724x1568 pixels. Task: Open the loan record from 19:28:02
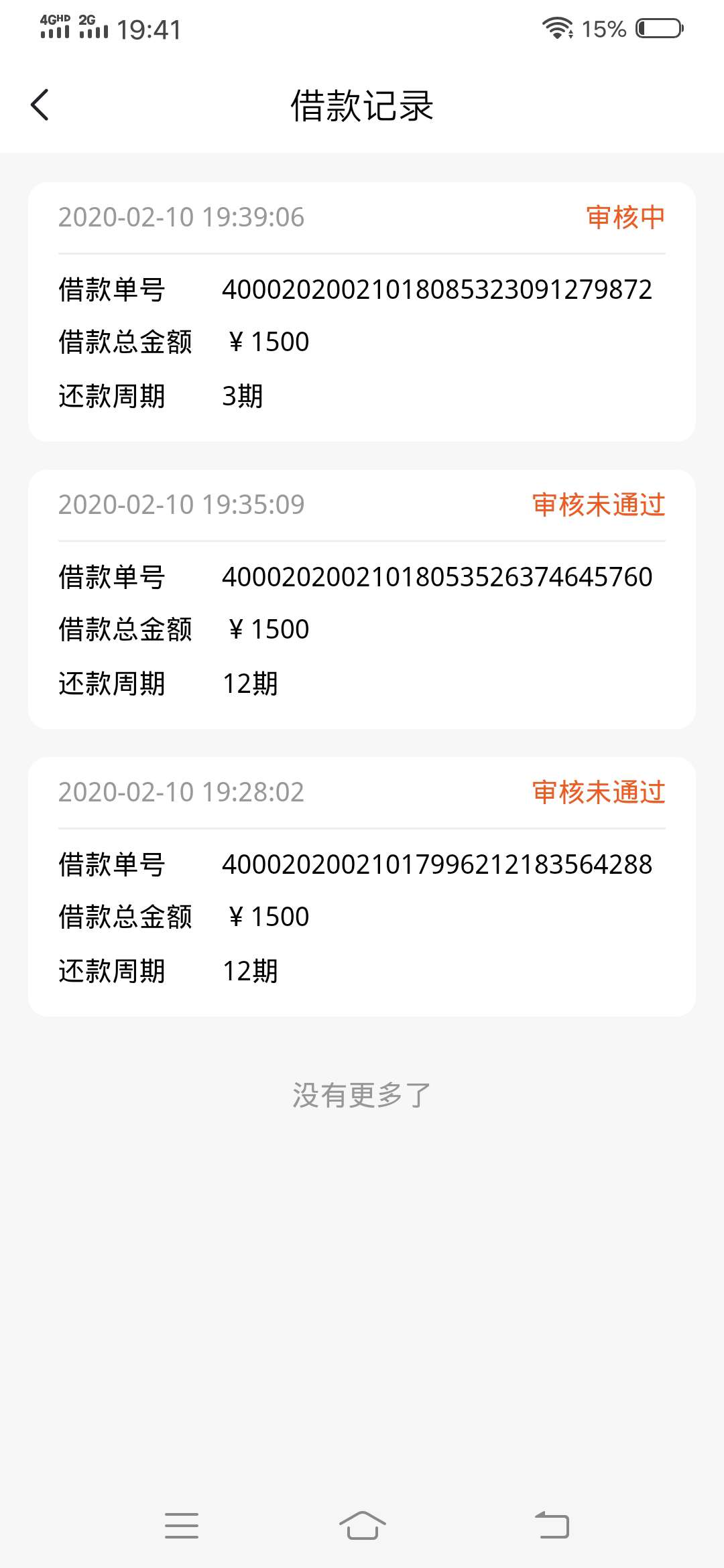click(x=362, y=887)
